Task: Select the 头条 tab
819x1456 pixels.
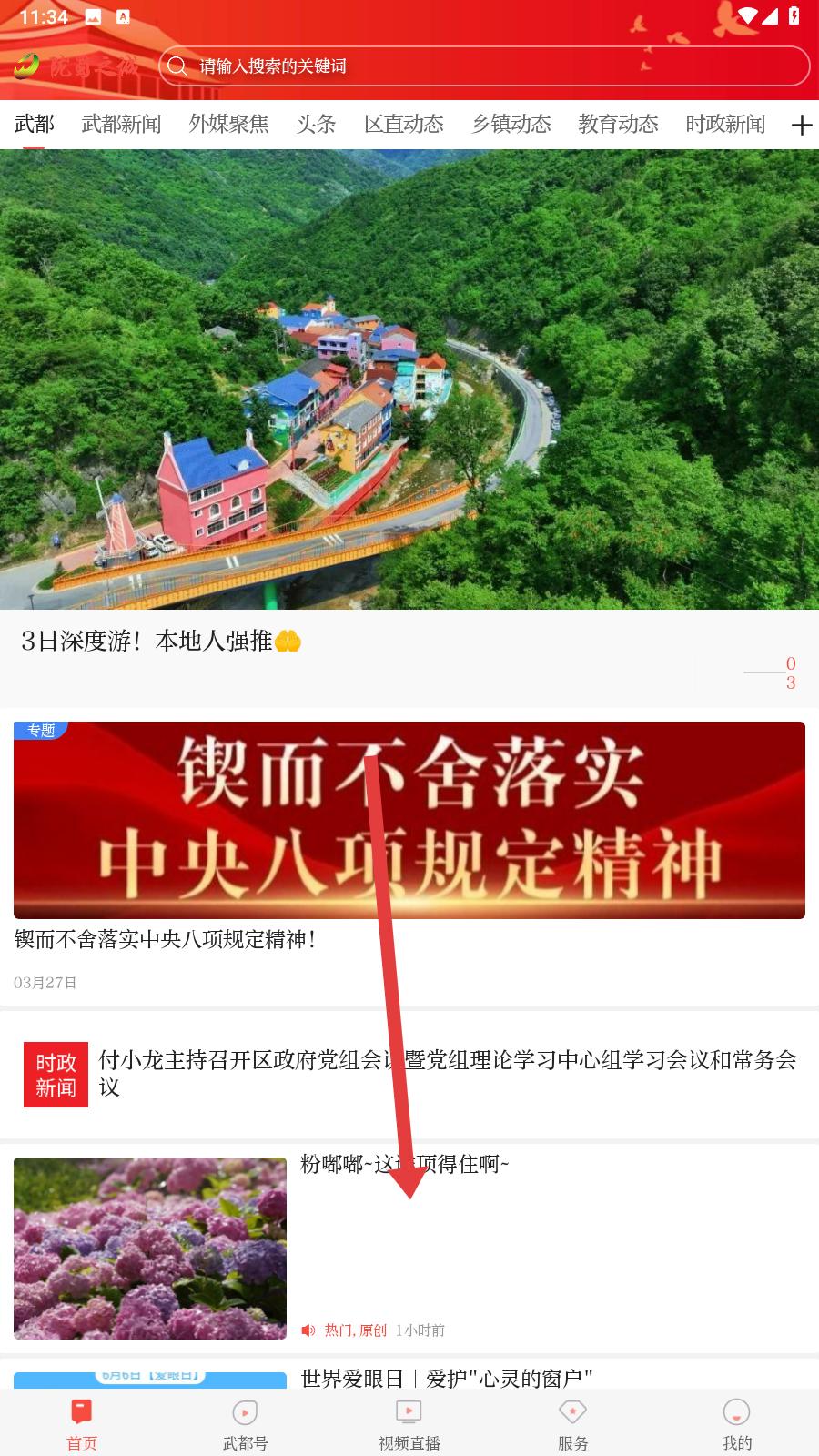Action: (x=317, y=124)
